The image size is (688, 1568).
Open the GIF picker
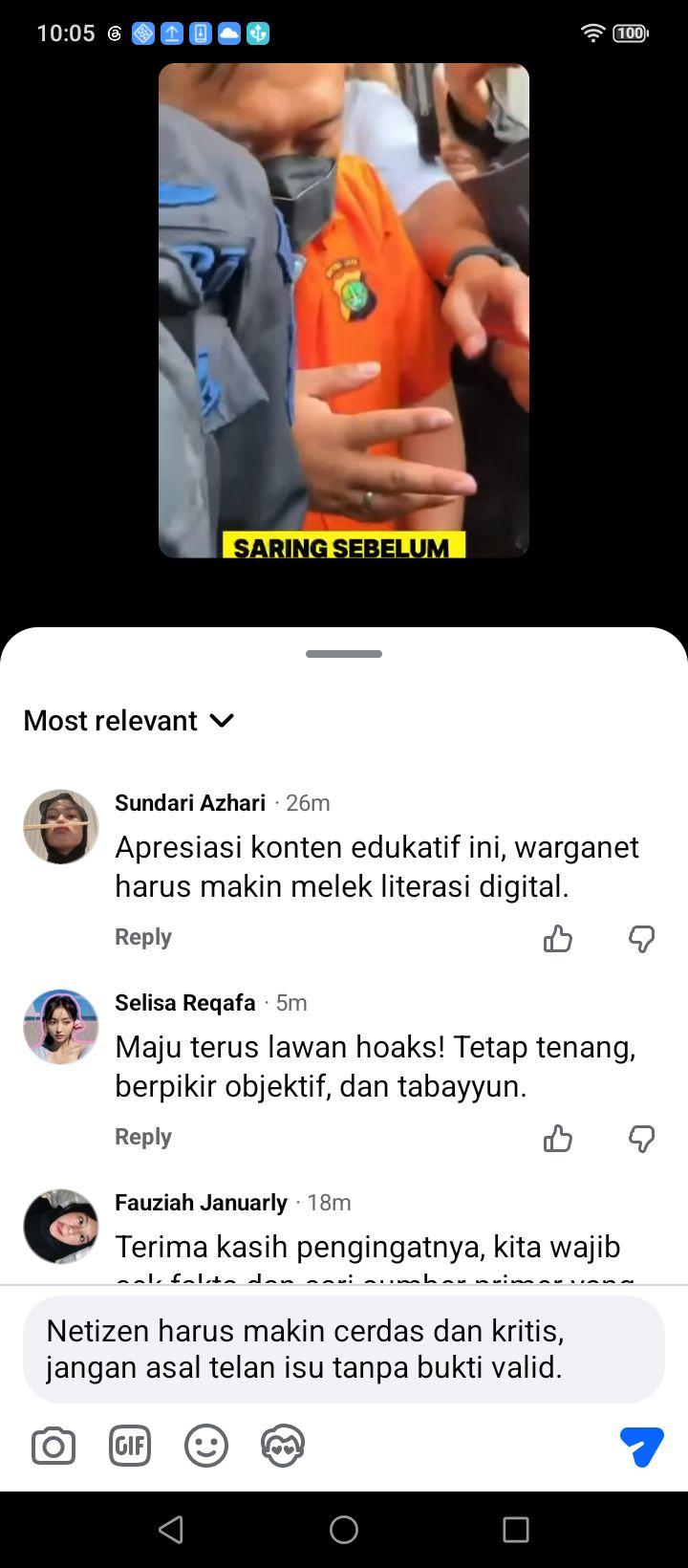pos(130,1447)
